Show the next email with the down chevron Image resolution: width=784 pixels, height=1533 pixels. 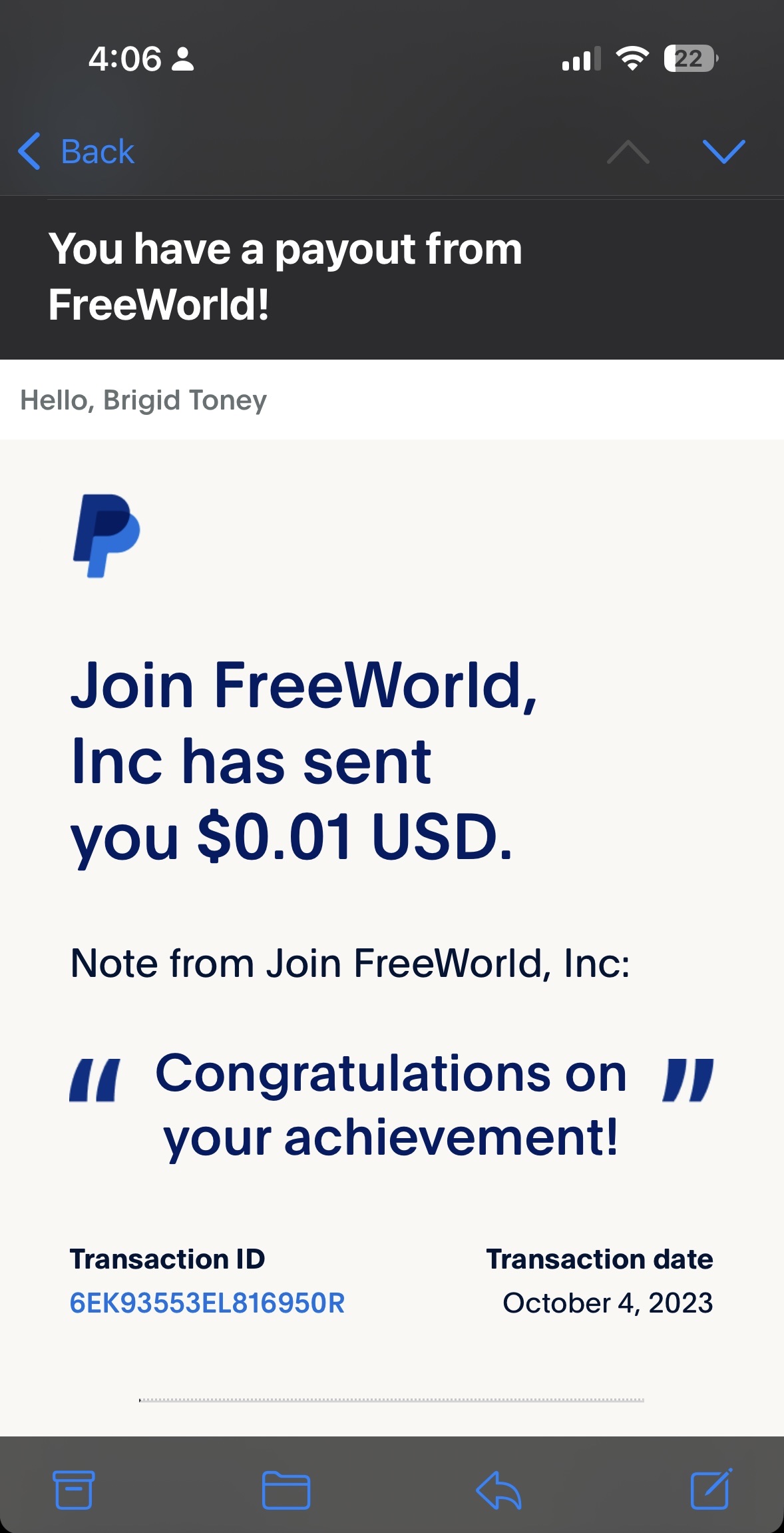[725, 152]
